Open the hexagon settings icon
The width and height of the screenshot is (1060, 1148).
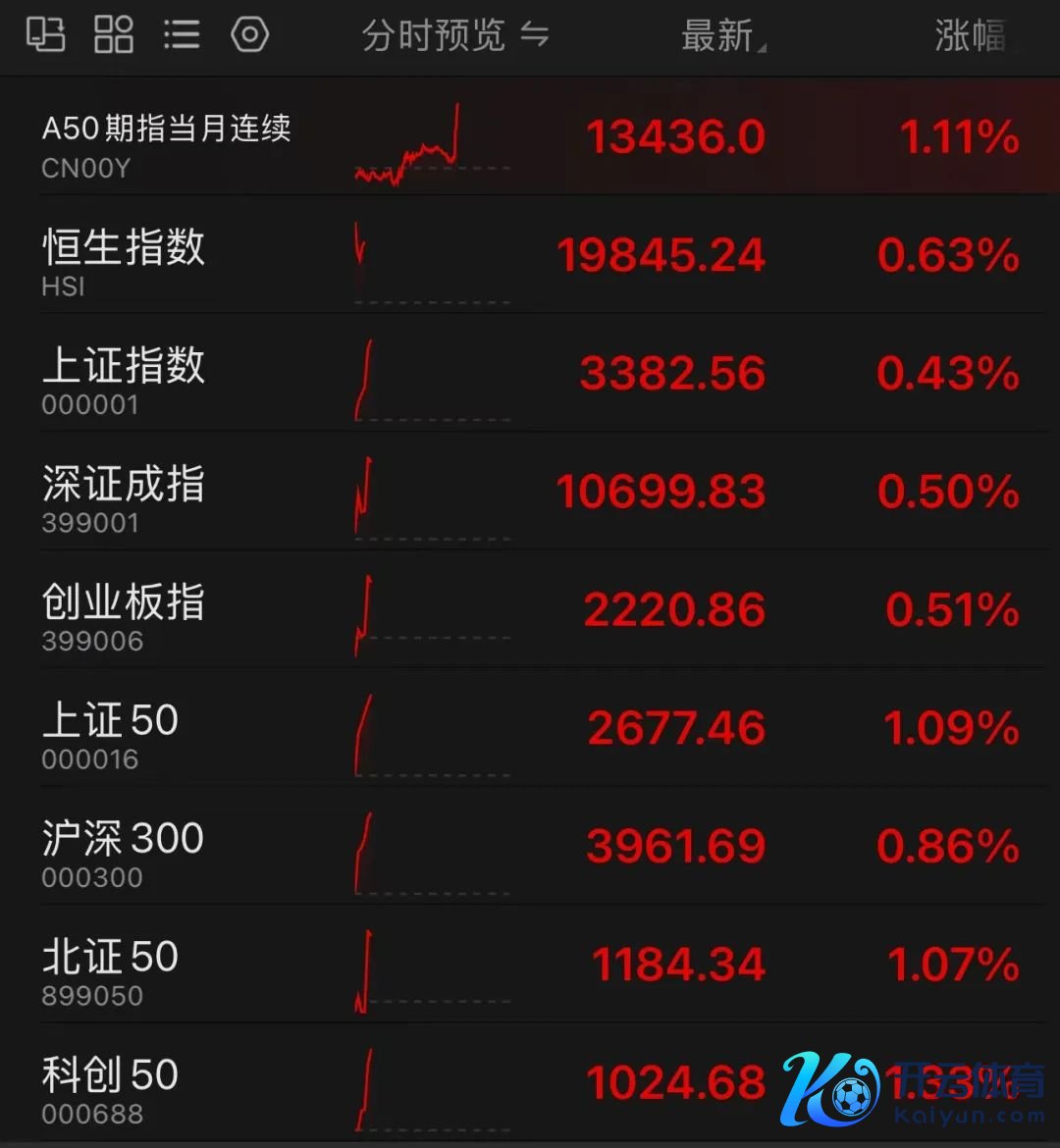click(249, 35)
